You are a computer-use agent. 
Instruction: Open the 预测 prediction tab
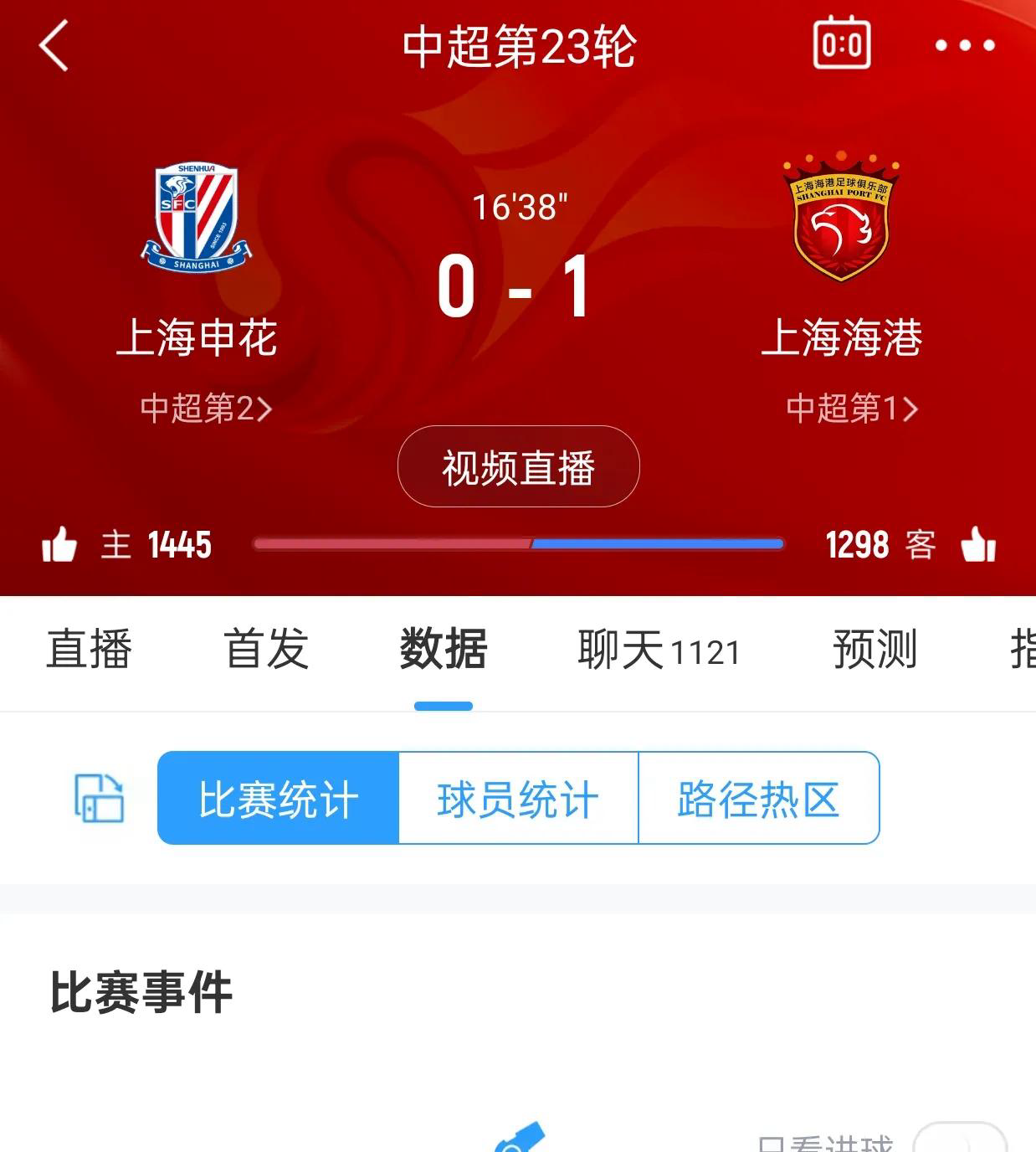click(x=875, y=649)
